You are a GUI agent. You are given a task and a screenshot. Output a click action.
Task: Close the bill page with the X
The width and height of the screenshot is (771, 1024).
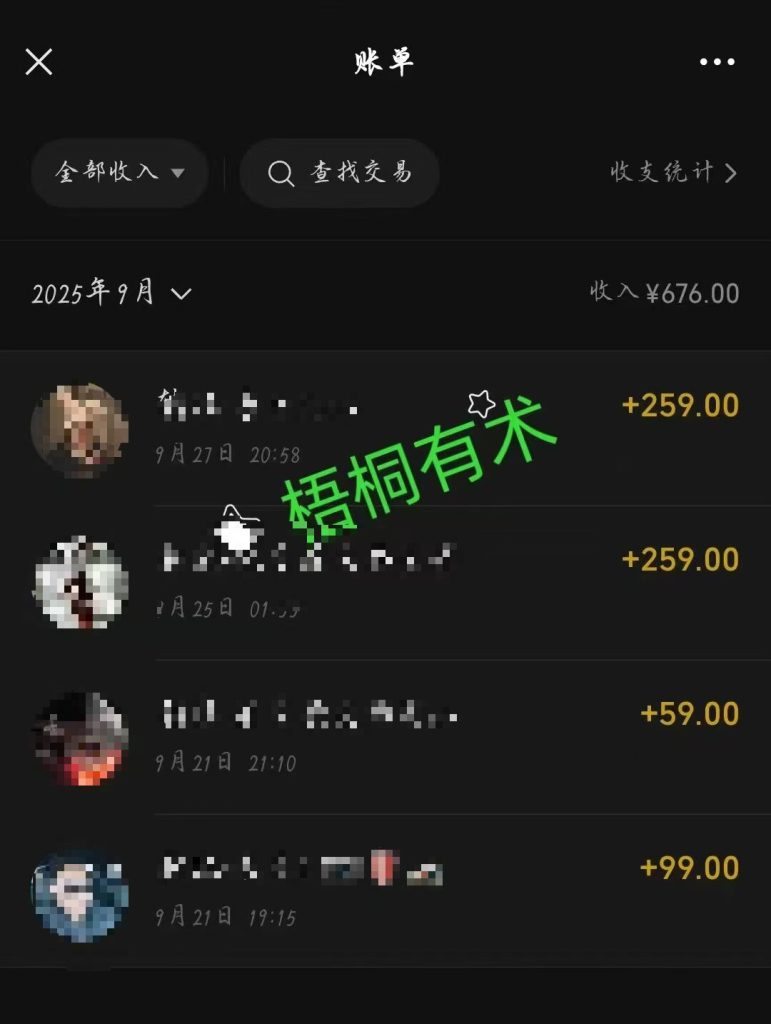pos(39,61)
